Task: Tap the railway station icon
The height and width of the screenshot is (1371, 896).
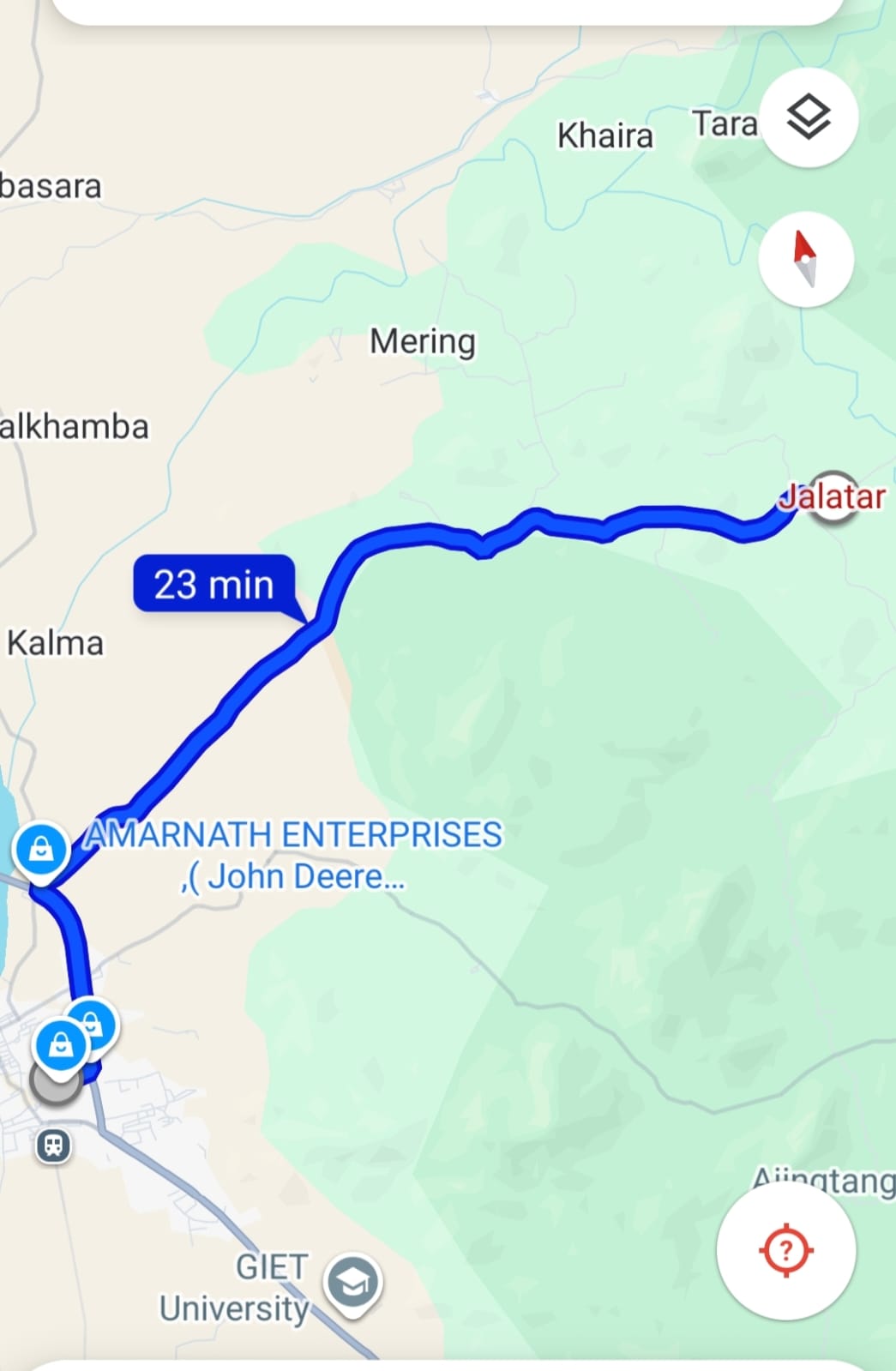Action: [53, 1146]
